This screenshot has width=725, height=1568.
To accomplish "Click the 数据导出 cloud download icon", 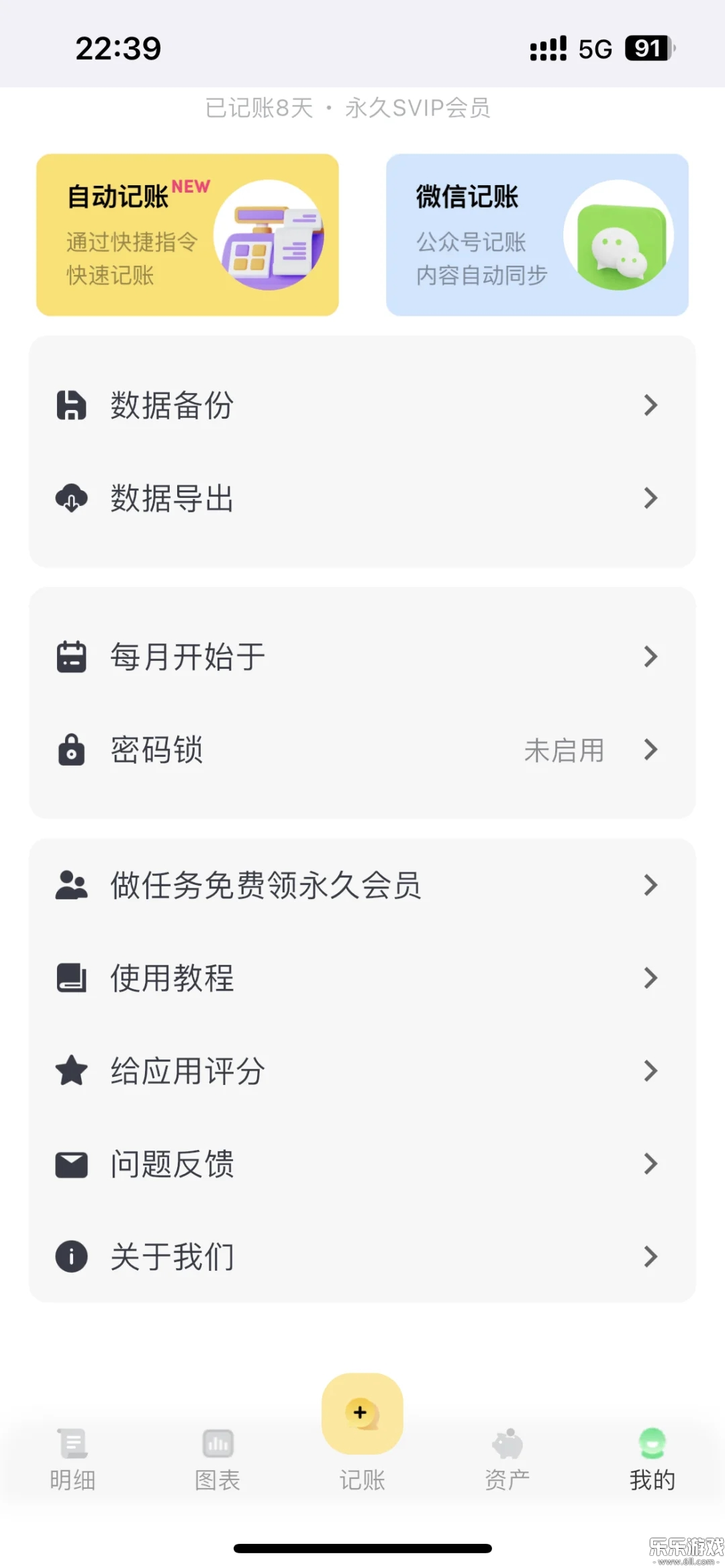I will (72, 498).
